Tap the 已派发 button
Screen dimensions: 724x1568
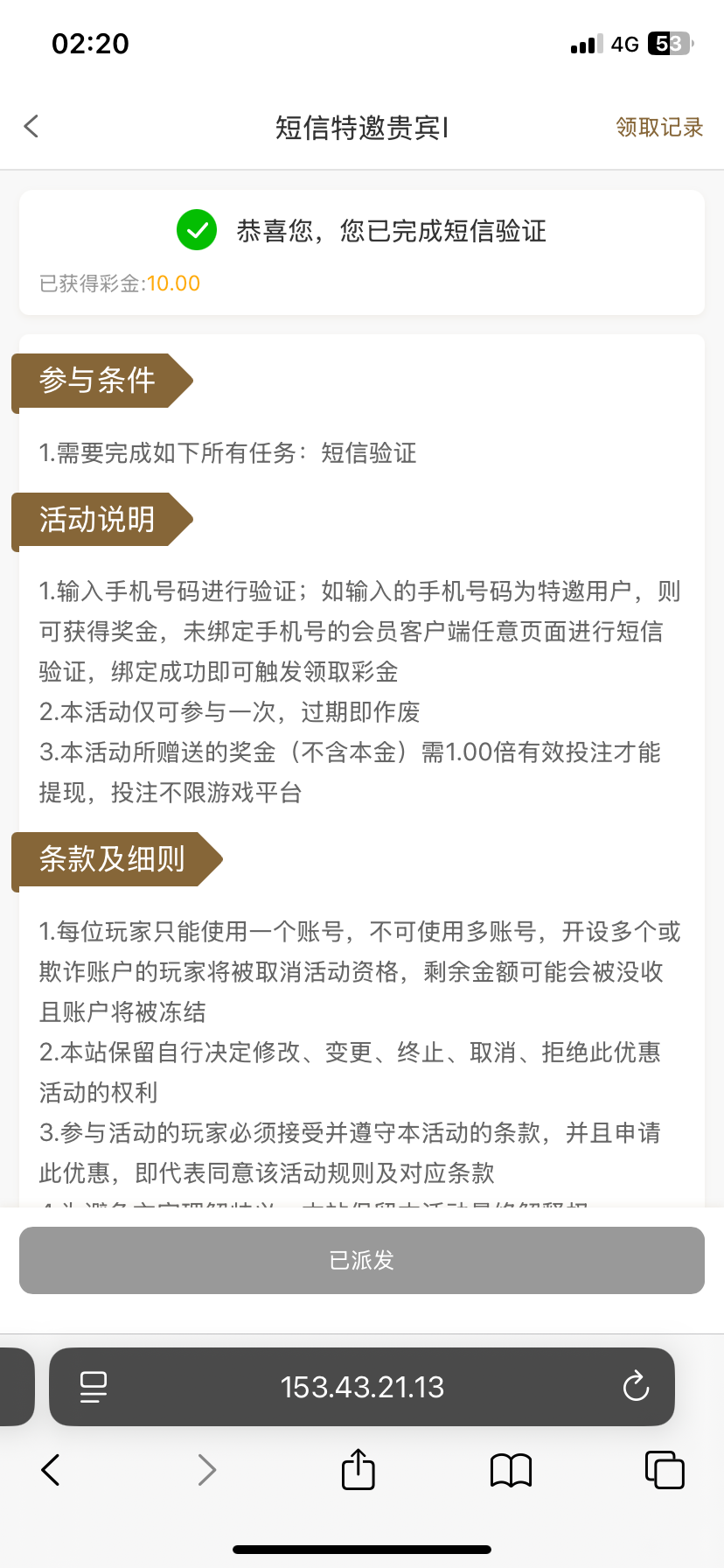pyautogui.click(x=362, y=1260)
